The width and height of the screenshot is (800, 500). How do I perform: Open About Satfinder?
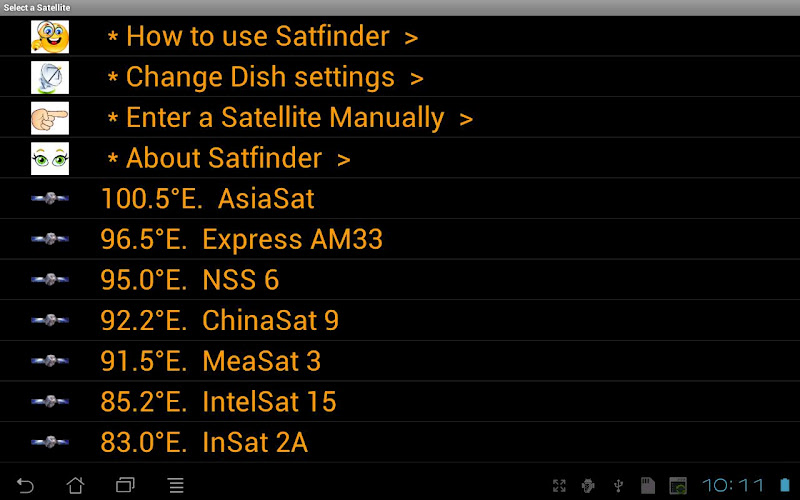click(229, 158)
